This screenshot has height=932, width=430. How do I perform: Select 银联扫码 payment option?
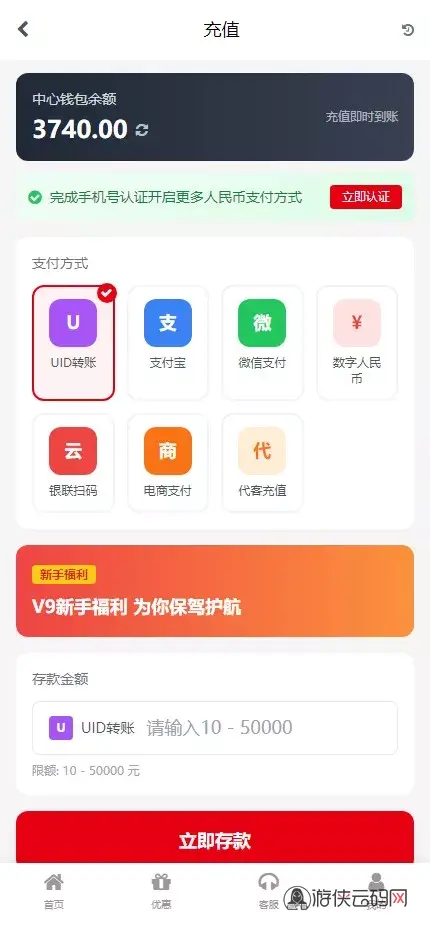pos(73,463)
